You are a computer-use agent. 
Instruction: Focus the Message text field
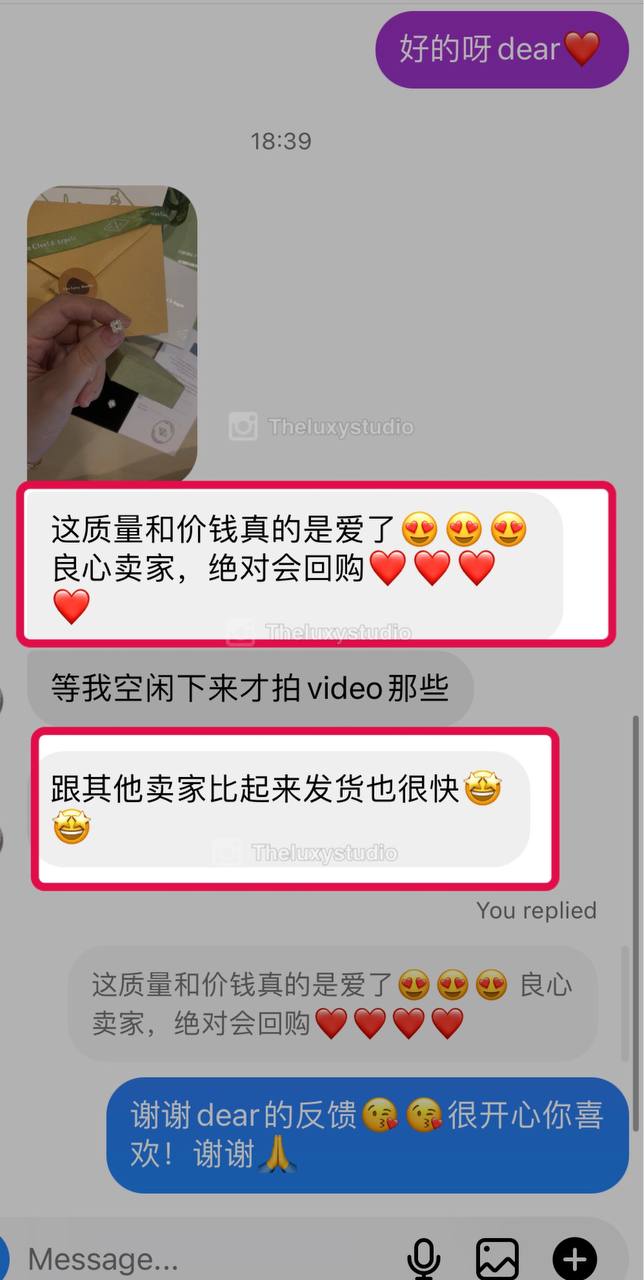[x=200, y=1258]
